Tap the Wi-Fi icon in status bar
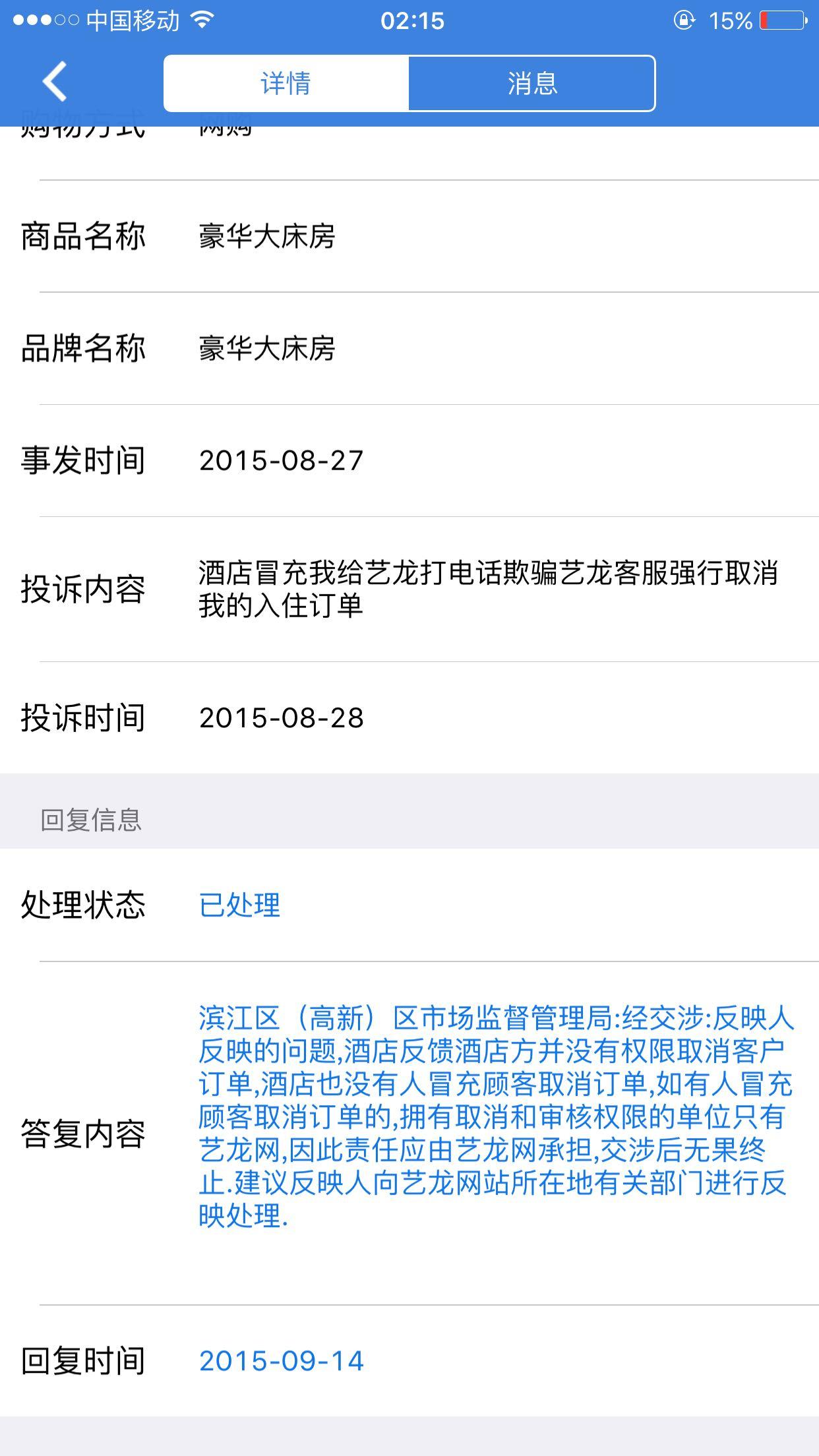819x1456 pixels. (202, 20)
